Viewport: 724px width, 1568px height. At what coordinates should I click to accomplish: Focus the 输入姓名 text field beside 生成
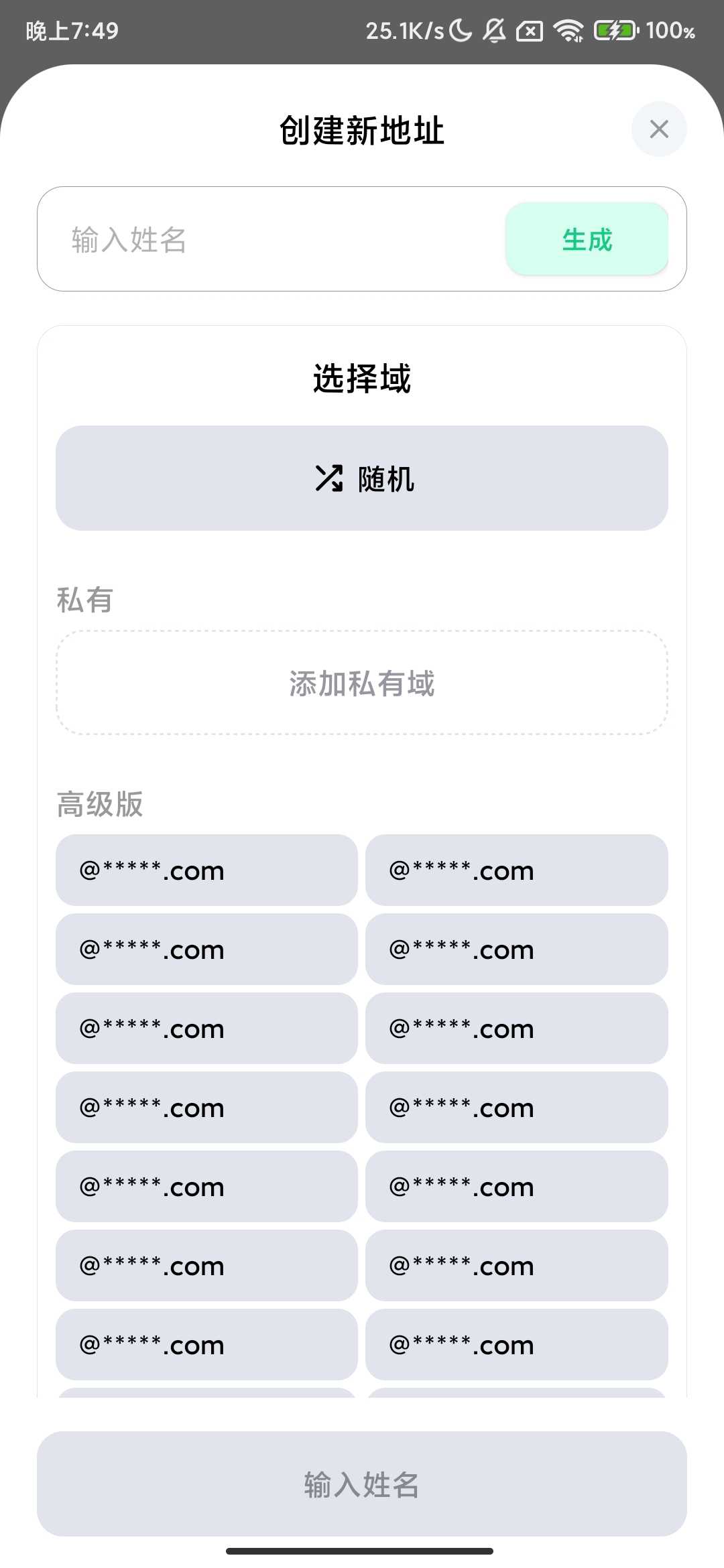[x=268, y=239]
